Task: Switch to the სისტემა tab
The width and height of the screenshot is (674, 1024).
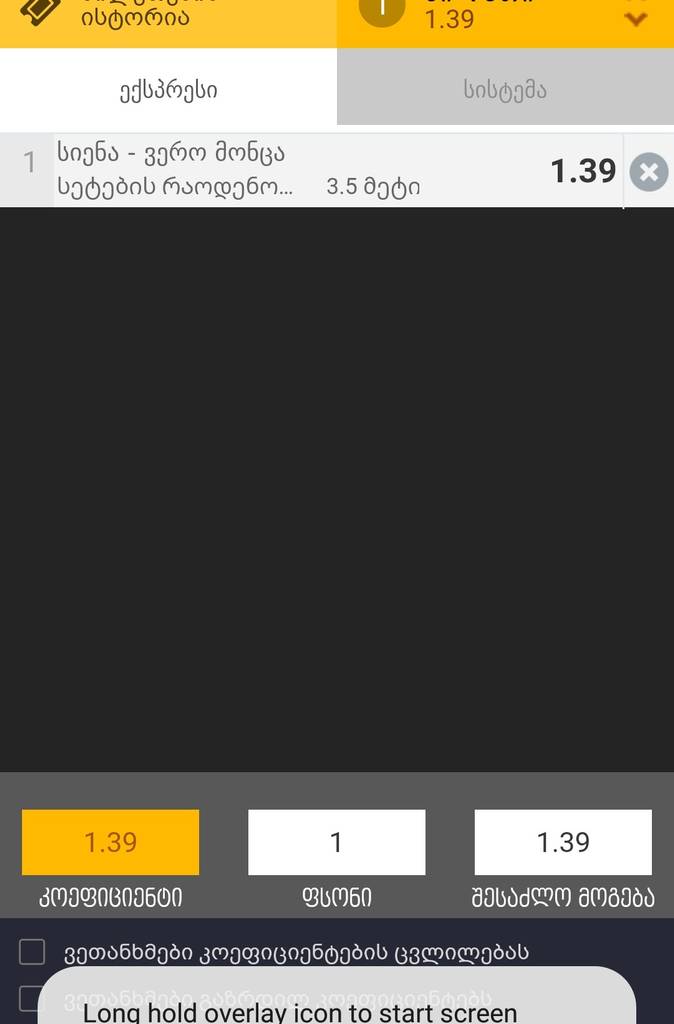Action: click(505, 90)
